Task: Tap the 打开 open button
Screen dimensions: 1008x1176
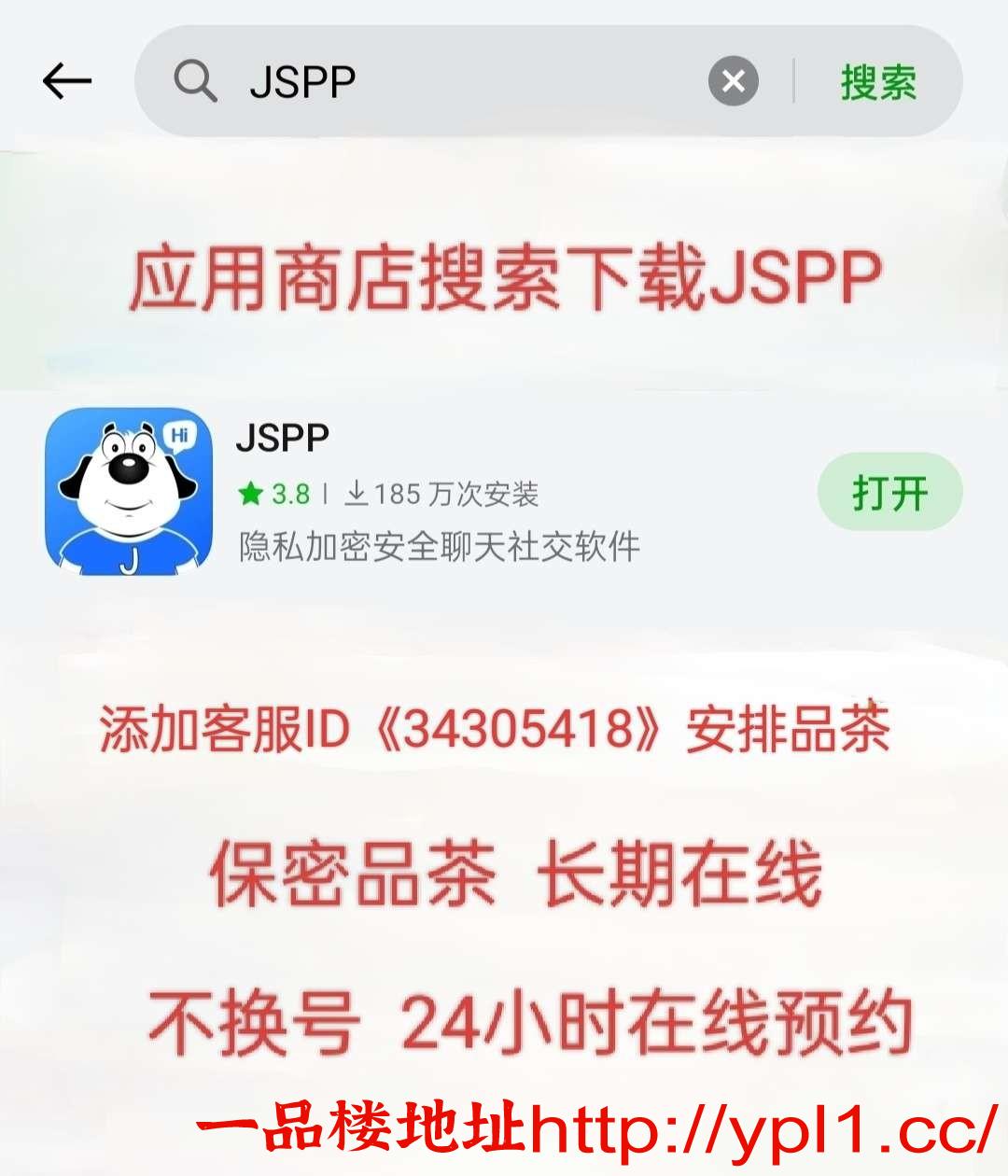Action: pyautogui.click(x=889, y=492)
